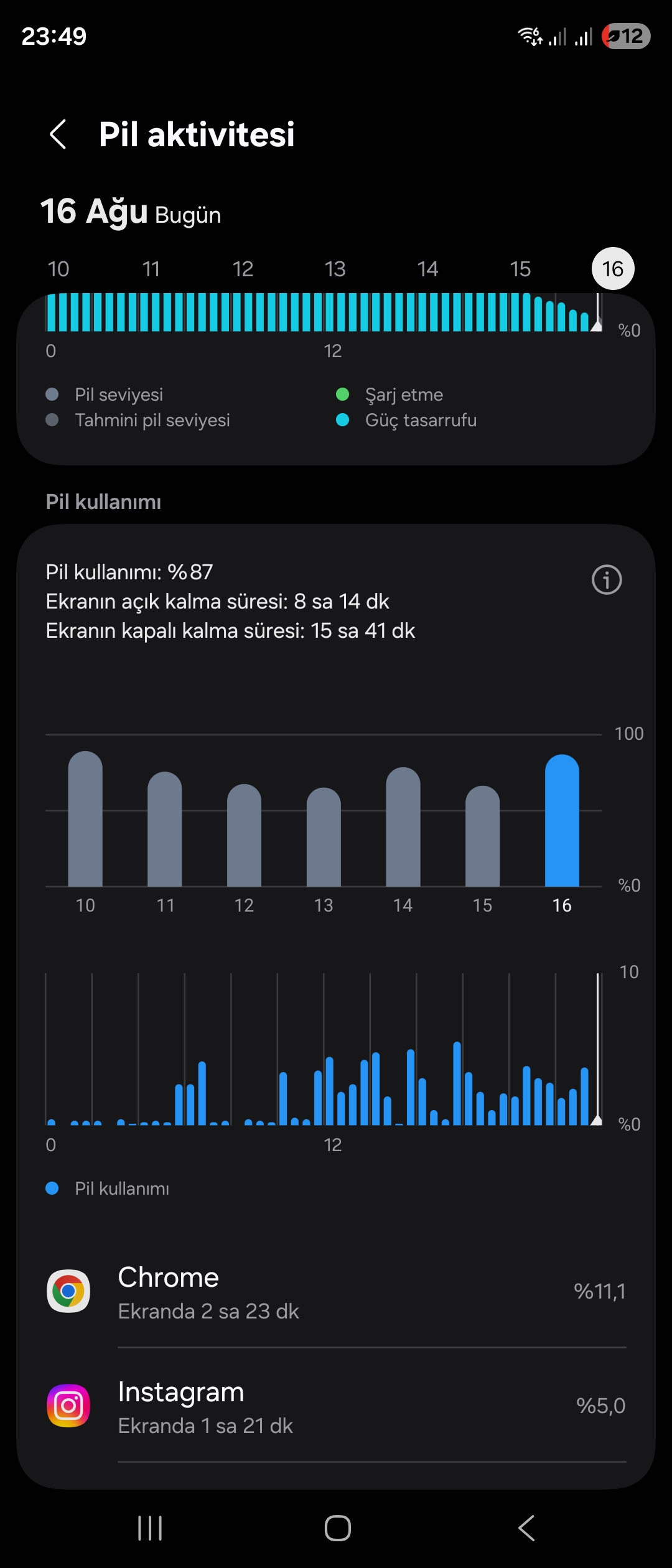Tap the day 14 usage bar
Screen dimensions: 672x1568
(x=403, y=827)
